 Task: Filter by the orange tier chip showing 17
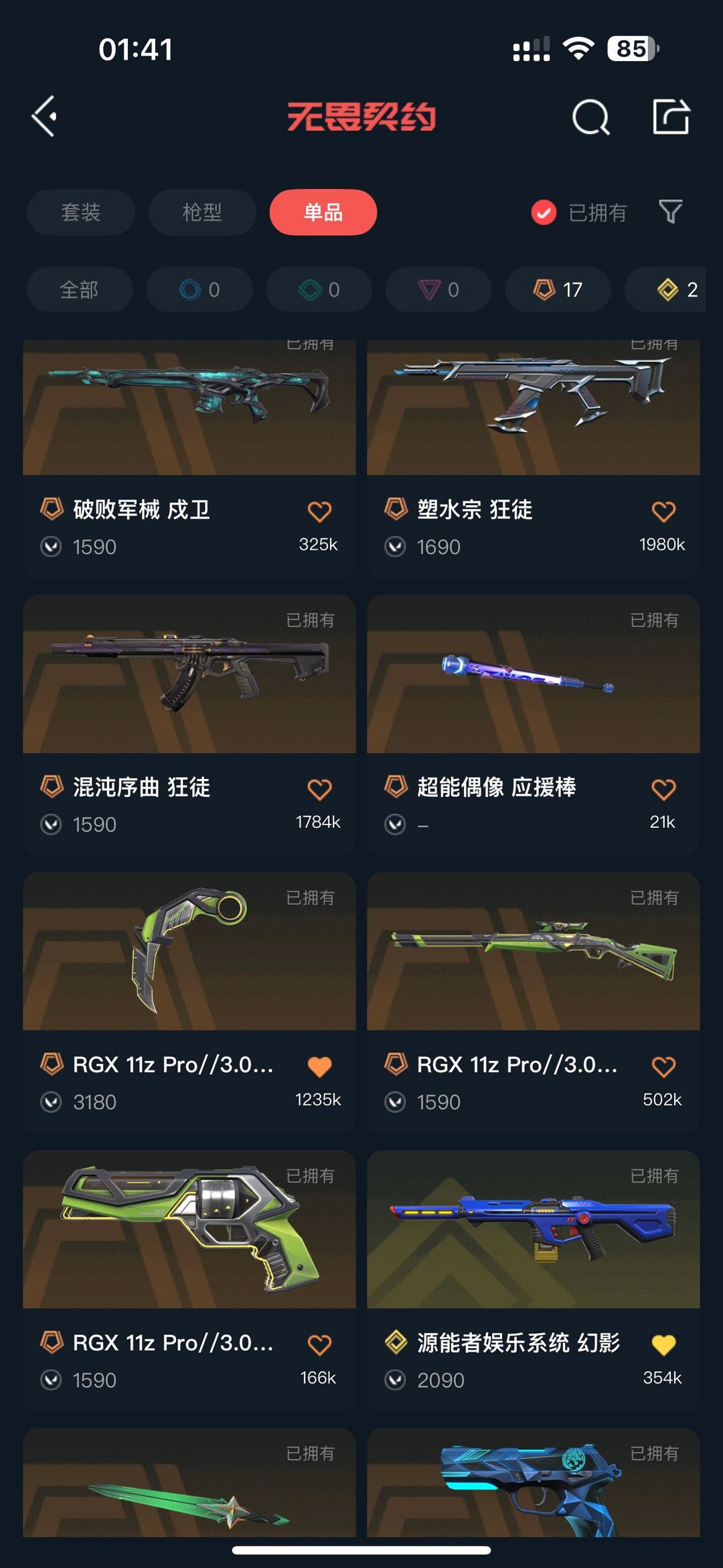coord(558,289)
